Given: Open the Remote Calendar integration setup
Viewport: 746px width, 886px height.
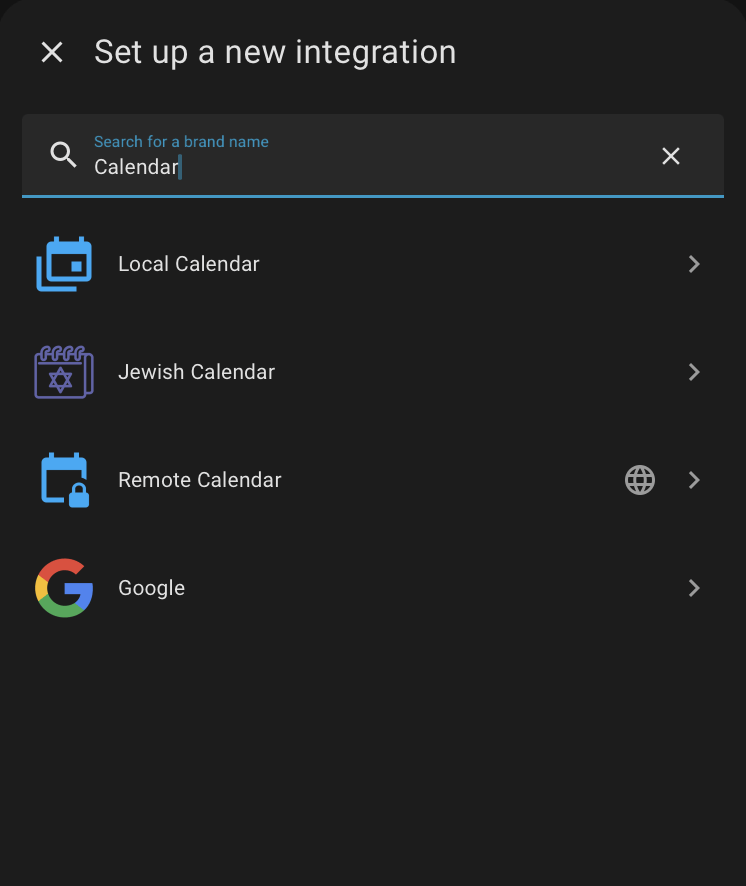Looking at the screenshot, I should (199, 480).
